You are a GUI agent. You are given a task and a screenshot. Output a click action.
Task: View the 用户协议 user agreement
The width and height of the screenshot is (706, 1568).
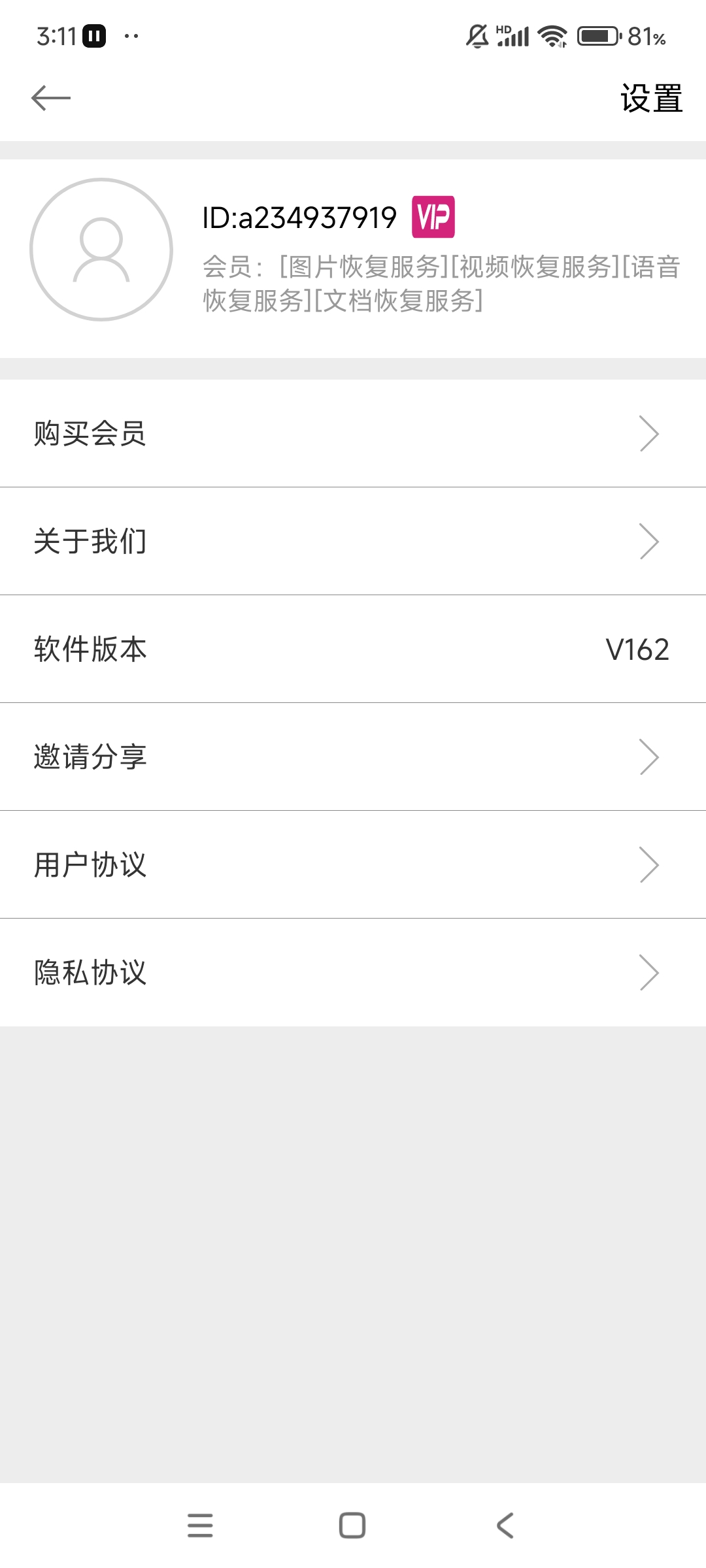[x=353, y=864]
